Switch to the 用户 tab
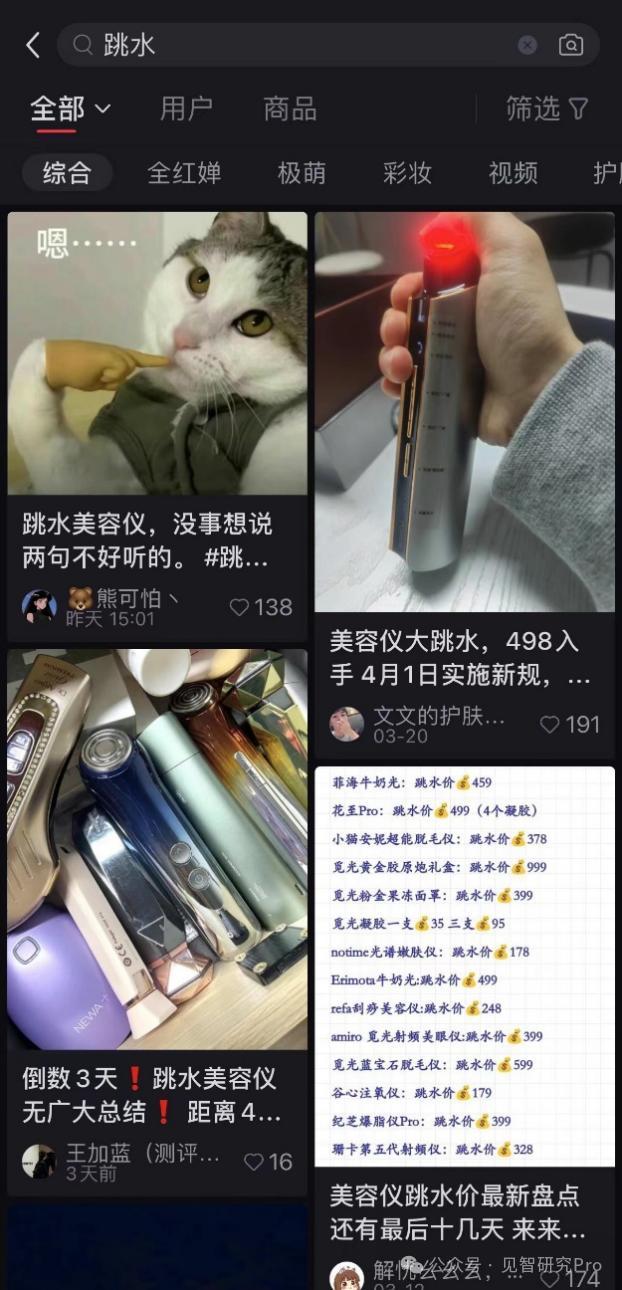This screenshot has height=1290, width=622. tap(186, 108)
